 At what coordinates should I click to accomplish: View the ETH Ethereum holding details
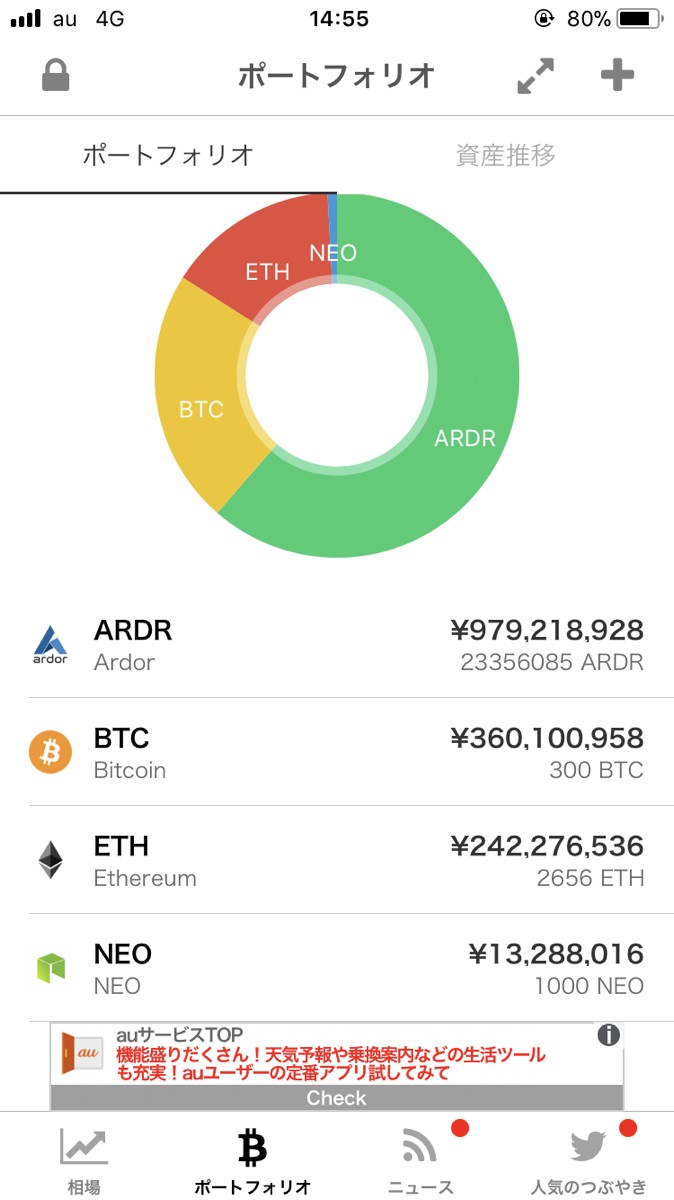[x=337, y=861]
